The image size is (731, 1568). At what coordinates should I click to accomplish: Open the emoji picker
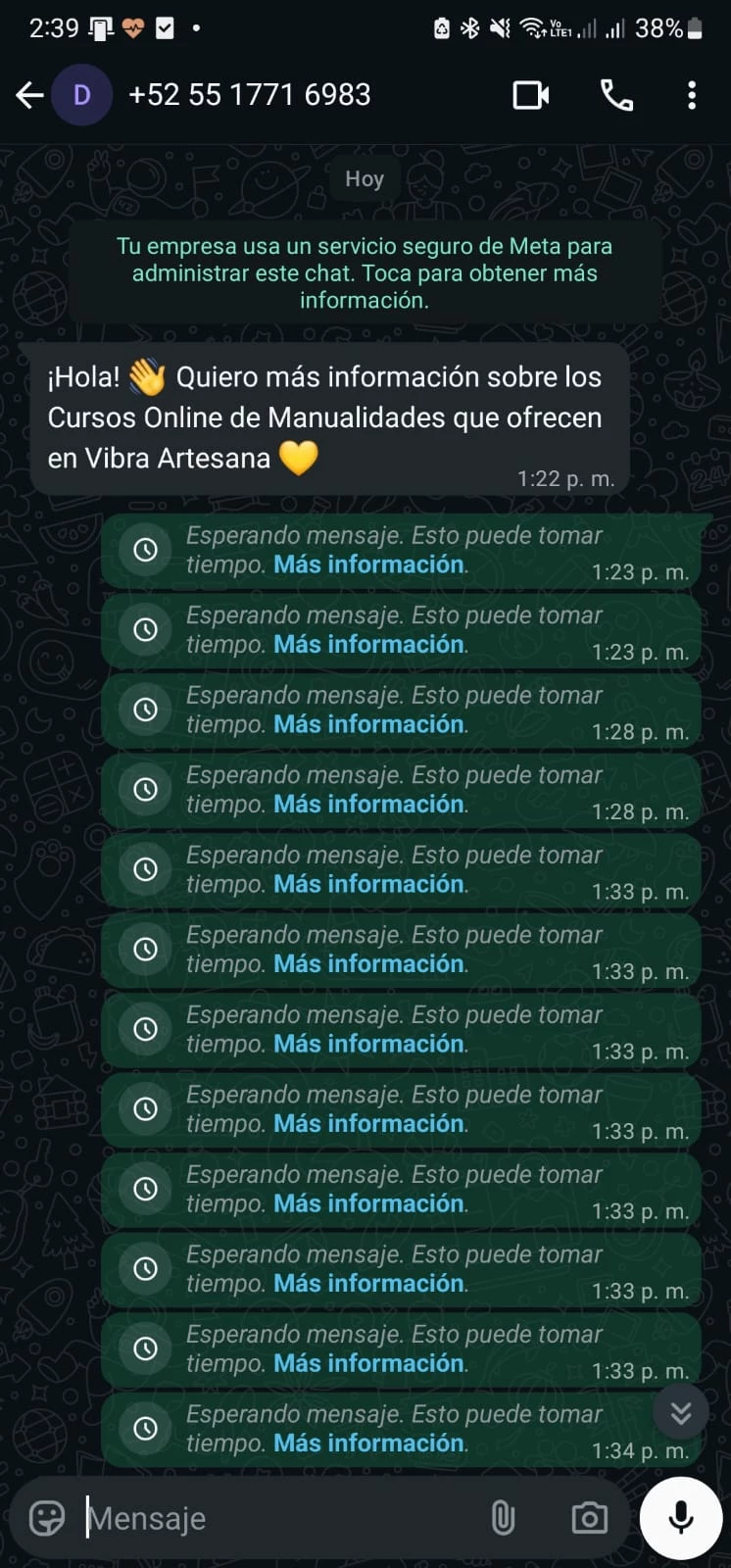47,1518
